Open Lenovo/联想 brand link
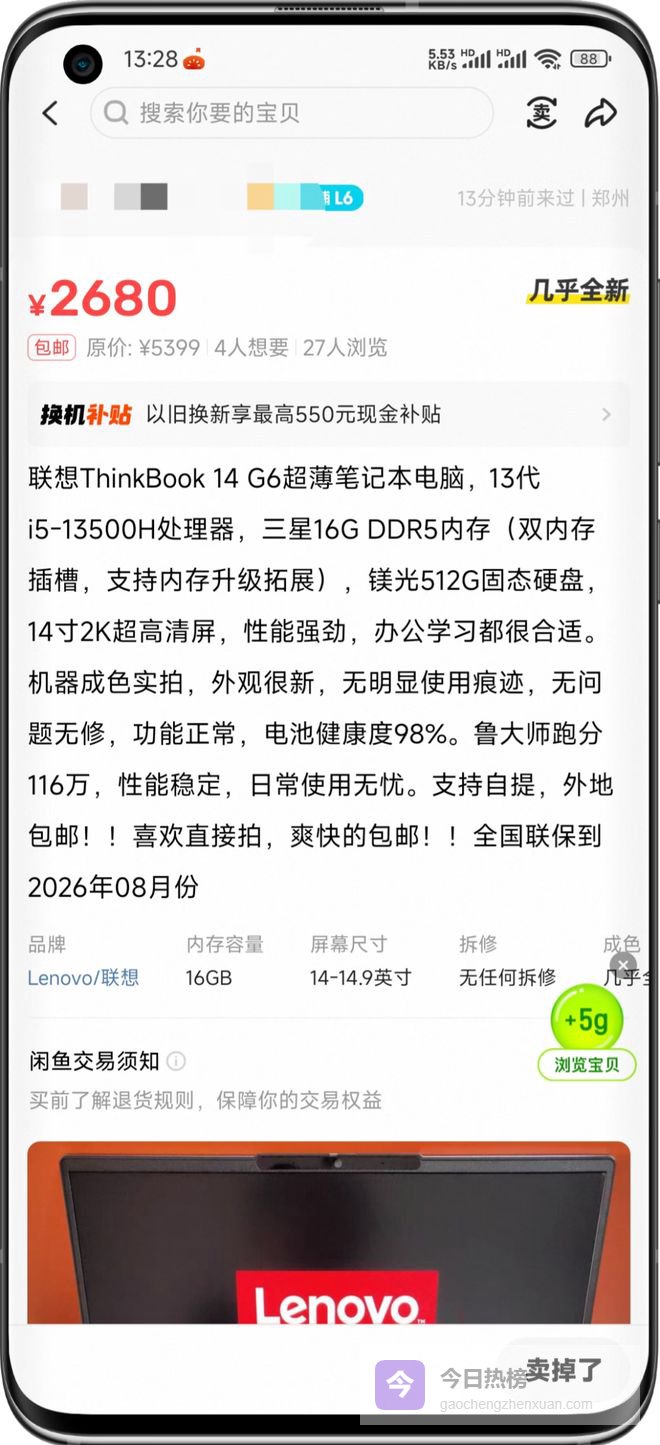 pyautogui.click(x=83, y=977)
